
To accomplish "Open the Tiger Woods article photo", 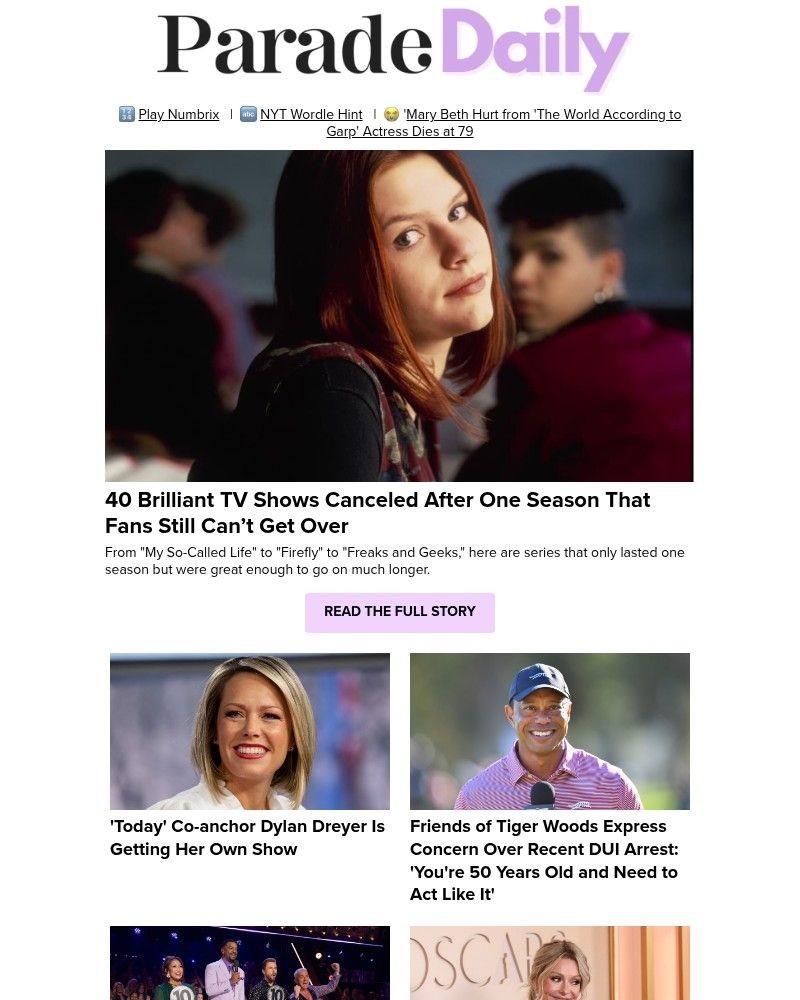I will pyautogui.click(x=550, y=731).
